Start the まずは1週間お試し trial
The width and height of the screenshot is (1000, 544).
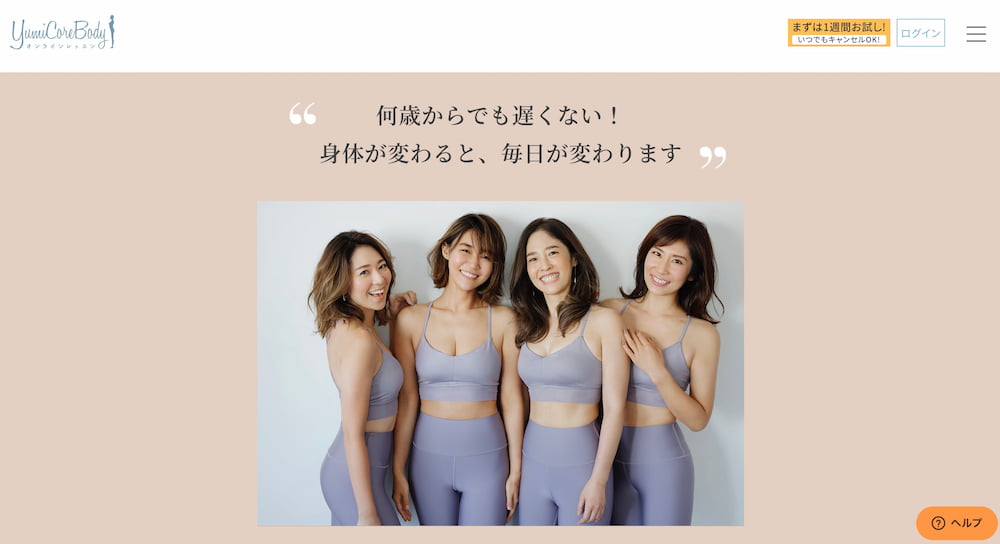point(838,33)
